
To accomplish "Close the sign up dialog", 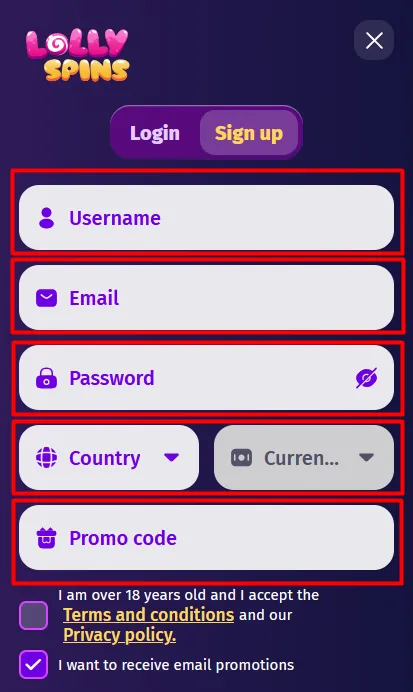I will point(374,41).
